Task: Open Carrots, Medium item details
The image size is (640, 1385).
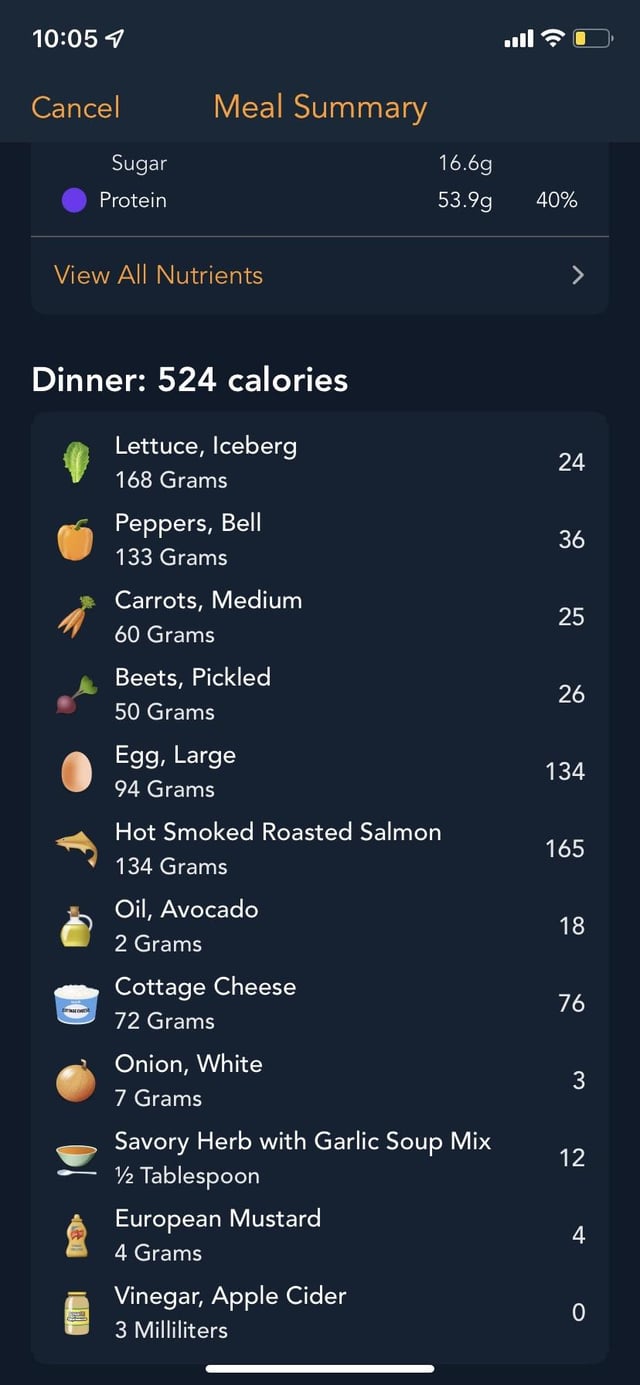Action: [320, 616]
